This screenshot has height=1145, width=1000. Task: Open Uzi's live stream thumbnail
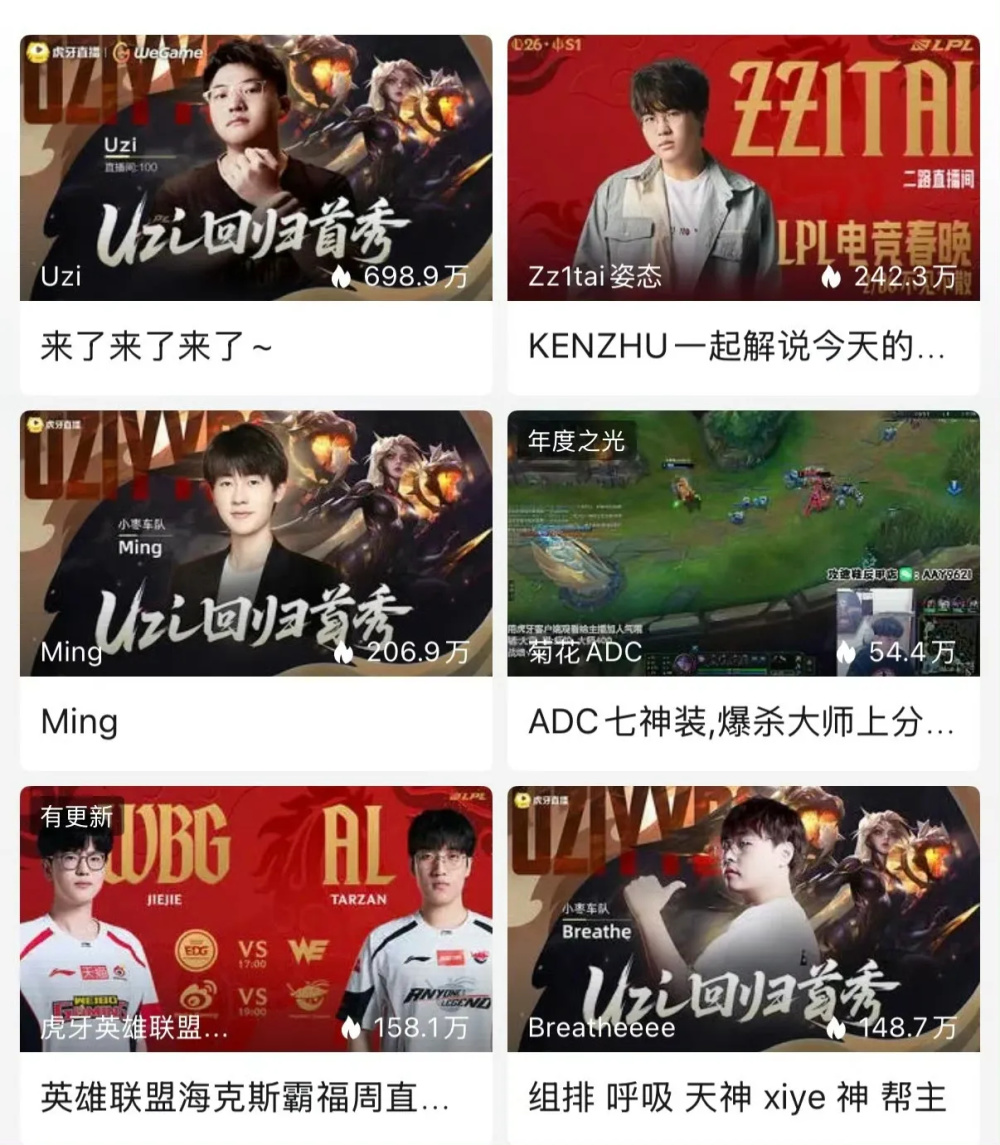[x=255, y=160]
